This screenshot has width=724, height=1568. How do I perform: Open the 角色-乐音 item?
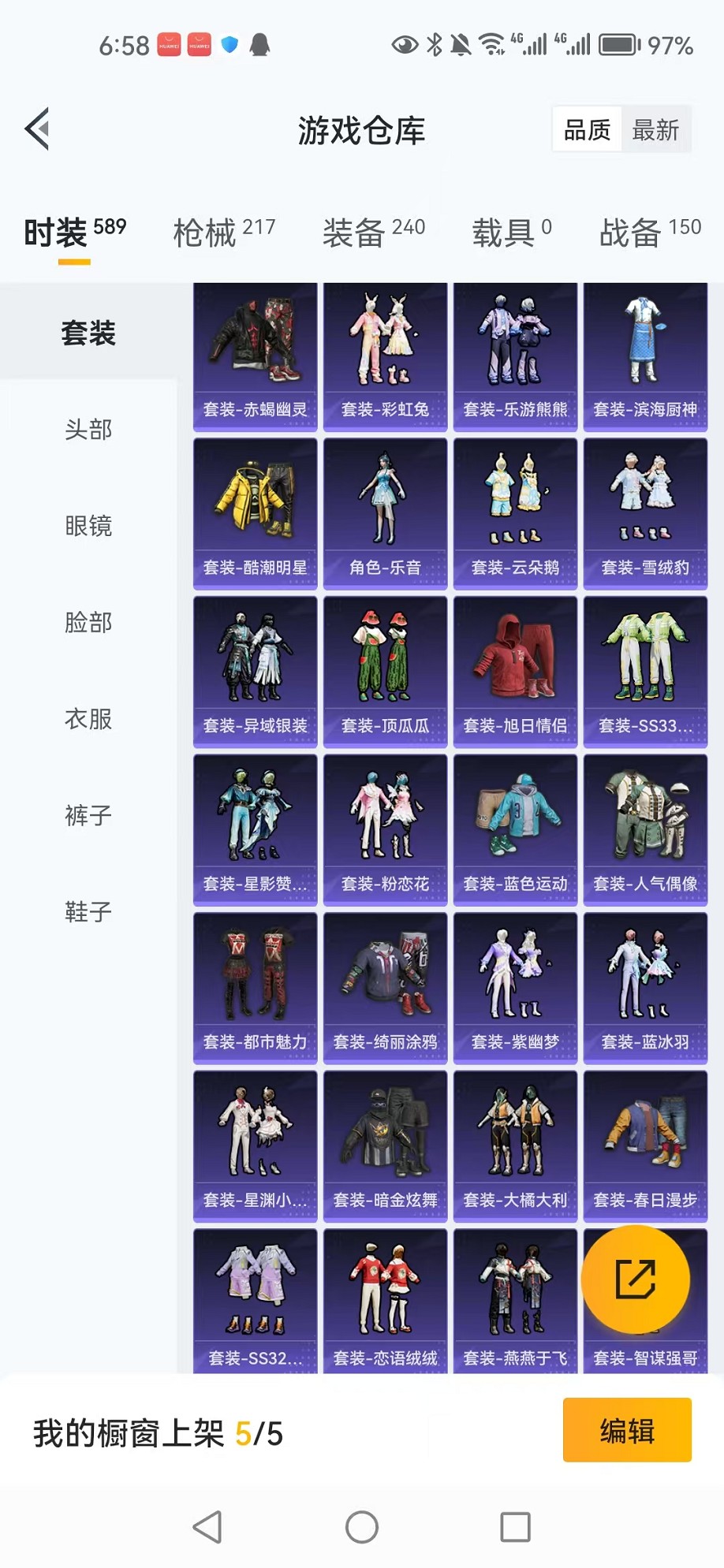click(386, 514)
